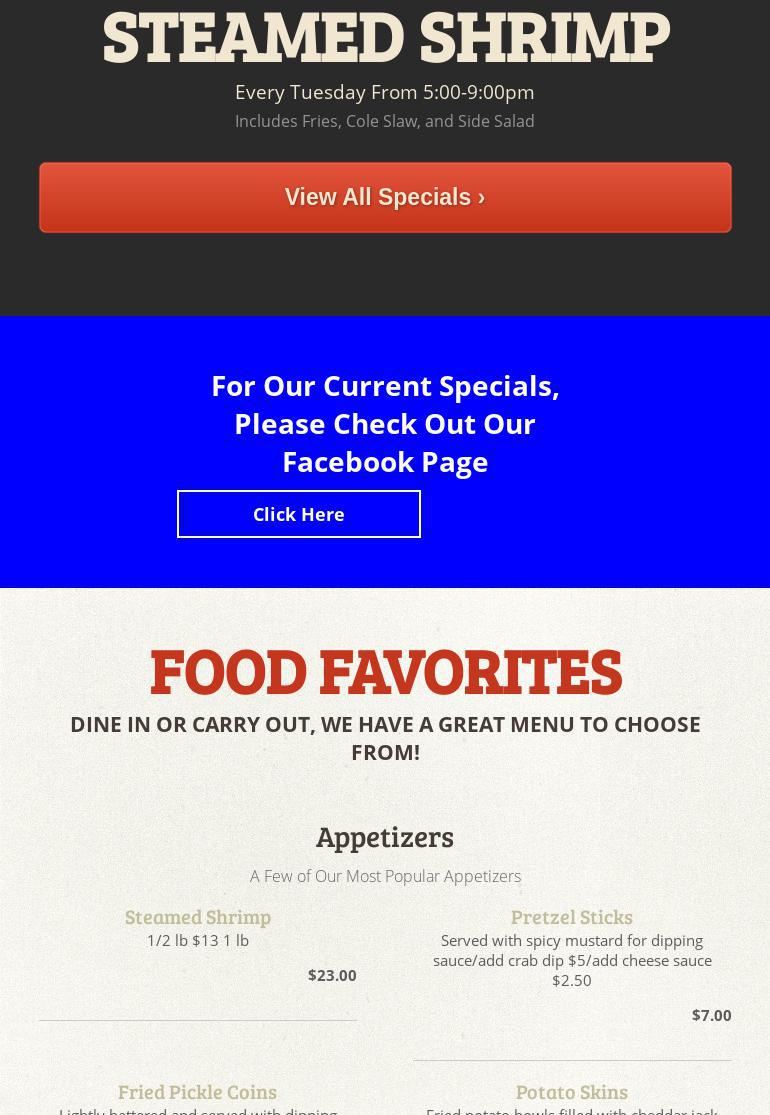Tap the View All Specials button
The image size is (770, 1115).
pos(385,197)
